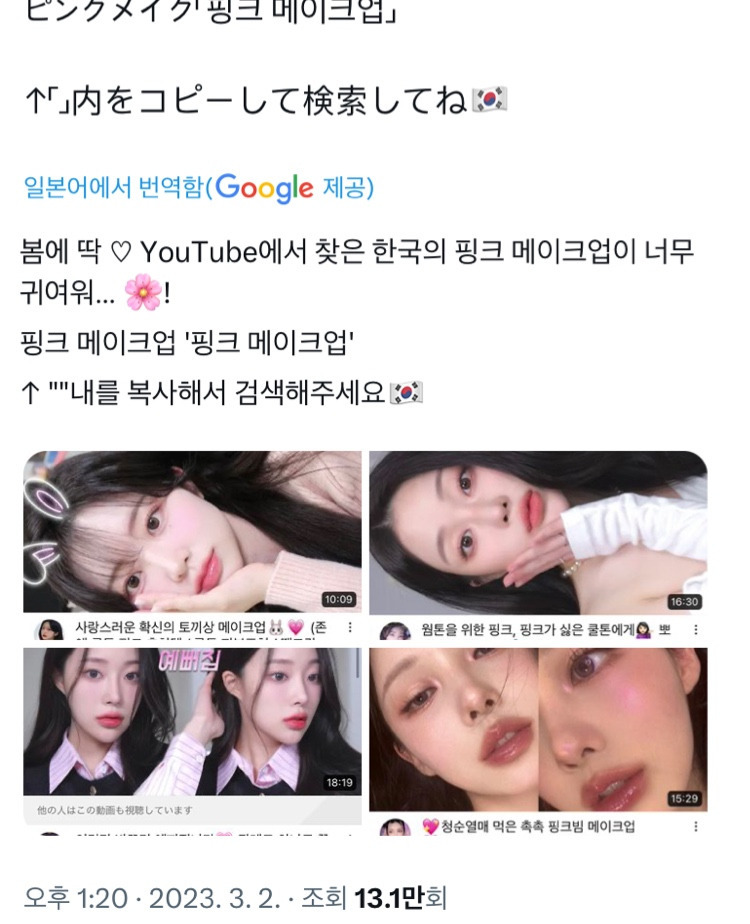Open the attached image with the 16:30 video screenshot

point(538,545)
